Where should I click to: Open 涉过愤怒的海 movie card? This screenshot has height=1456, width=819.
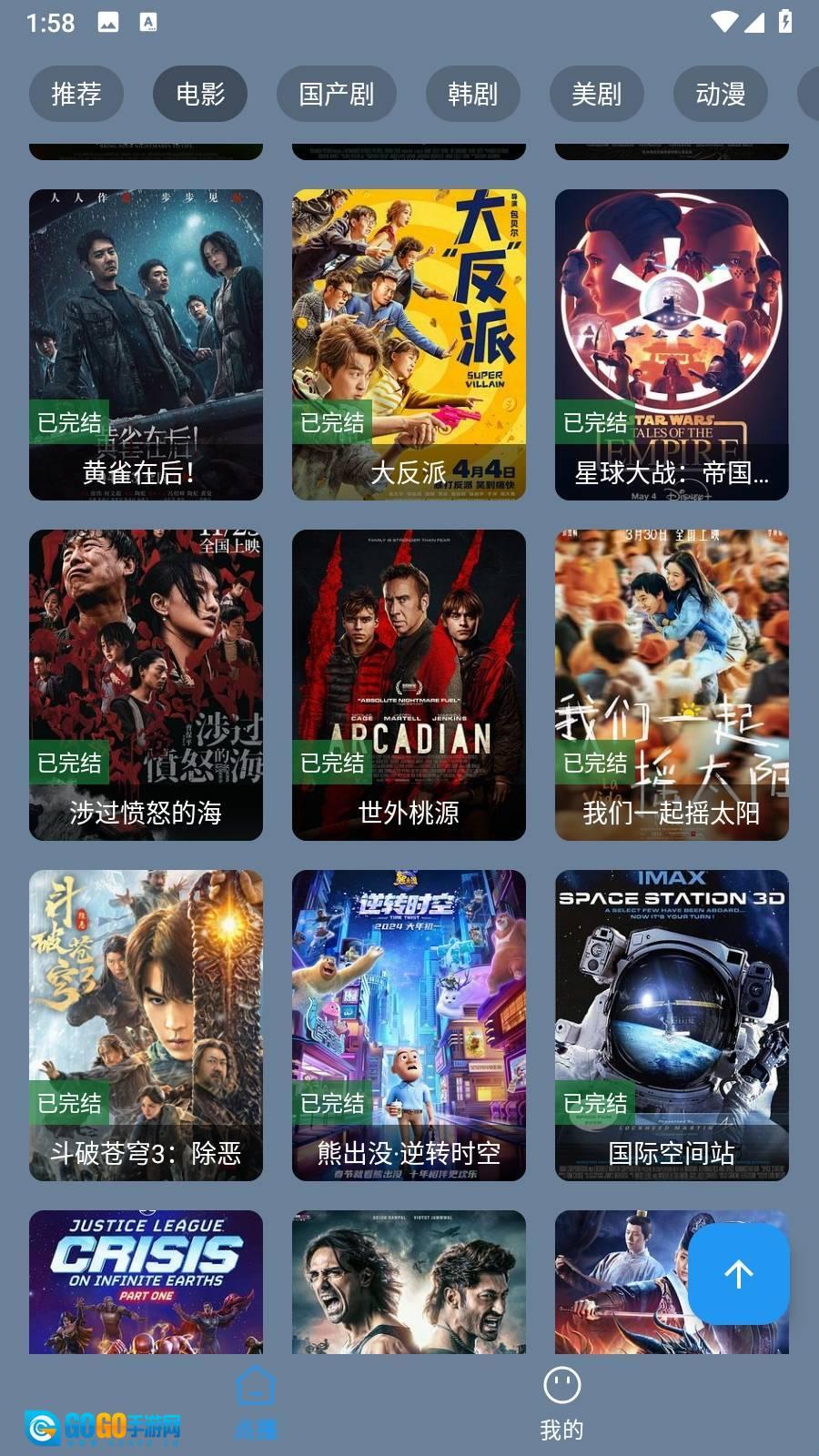pyautogui.click(x=146, y=684)
